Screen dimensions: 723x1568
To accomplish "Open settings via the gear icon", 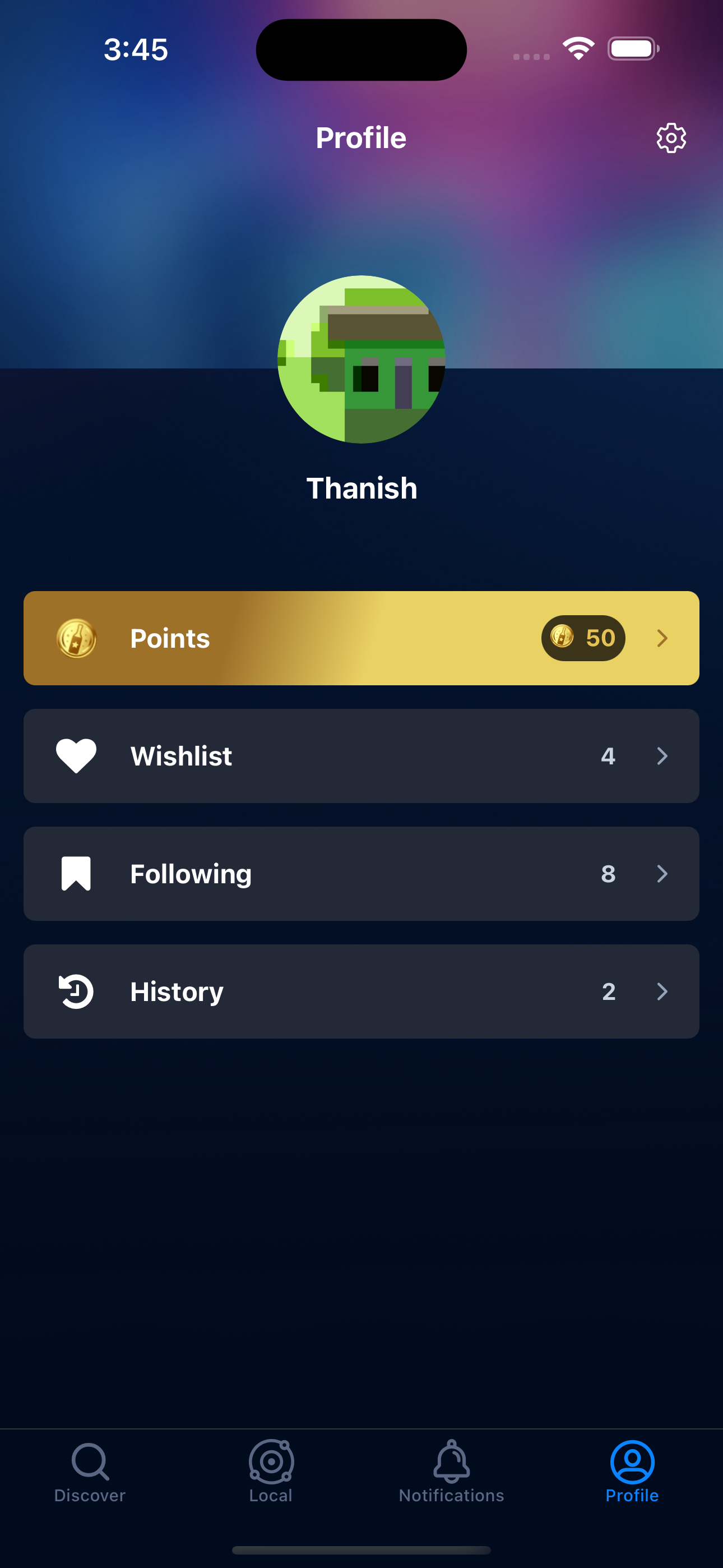I will pos(671,138).
